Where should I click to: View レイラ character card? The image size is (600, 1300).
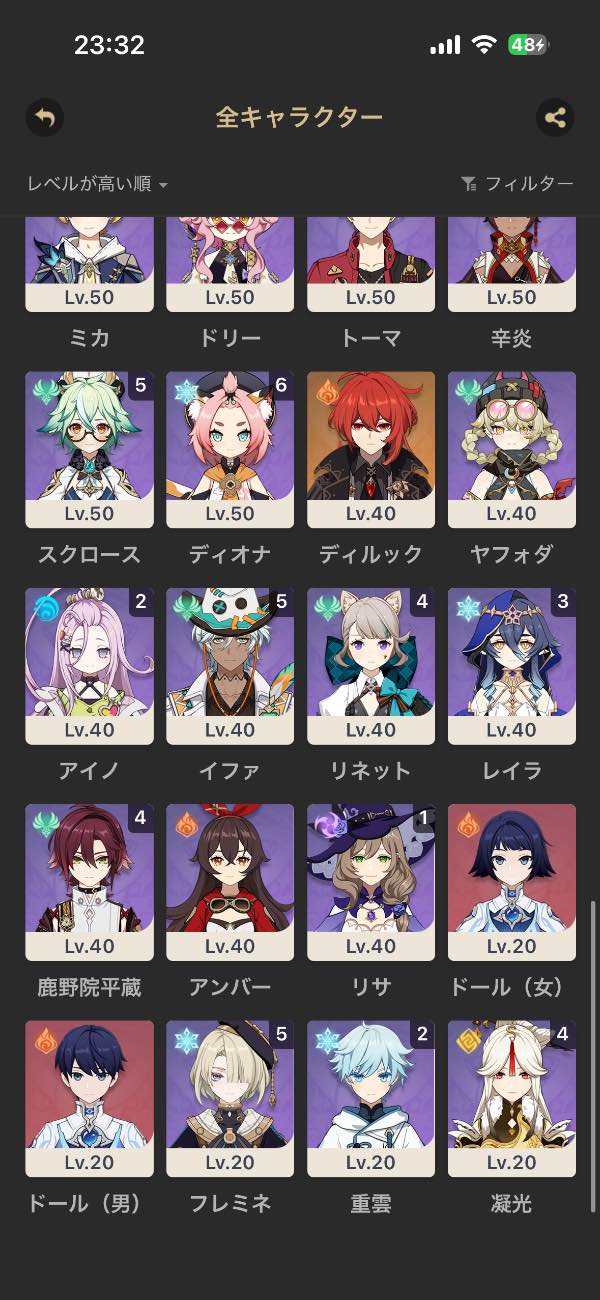[x=512, y=666]
